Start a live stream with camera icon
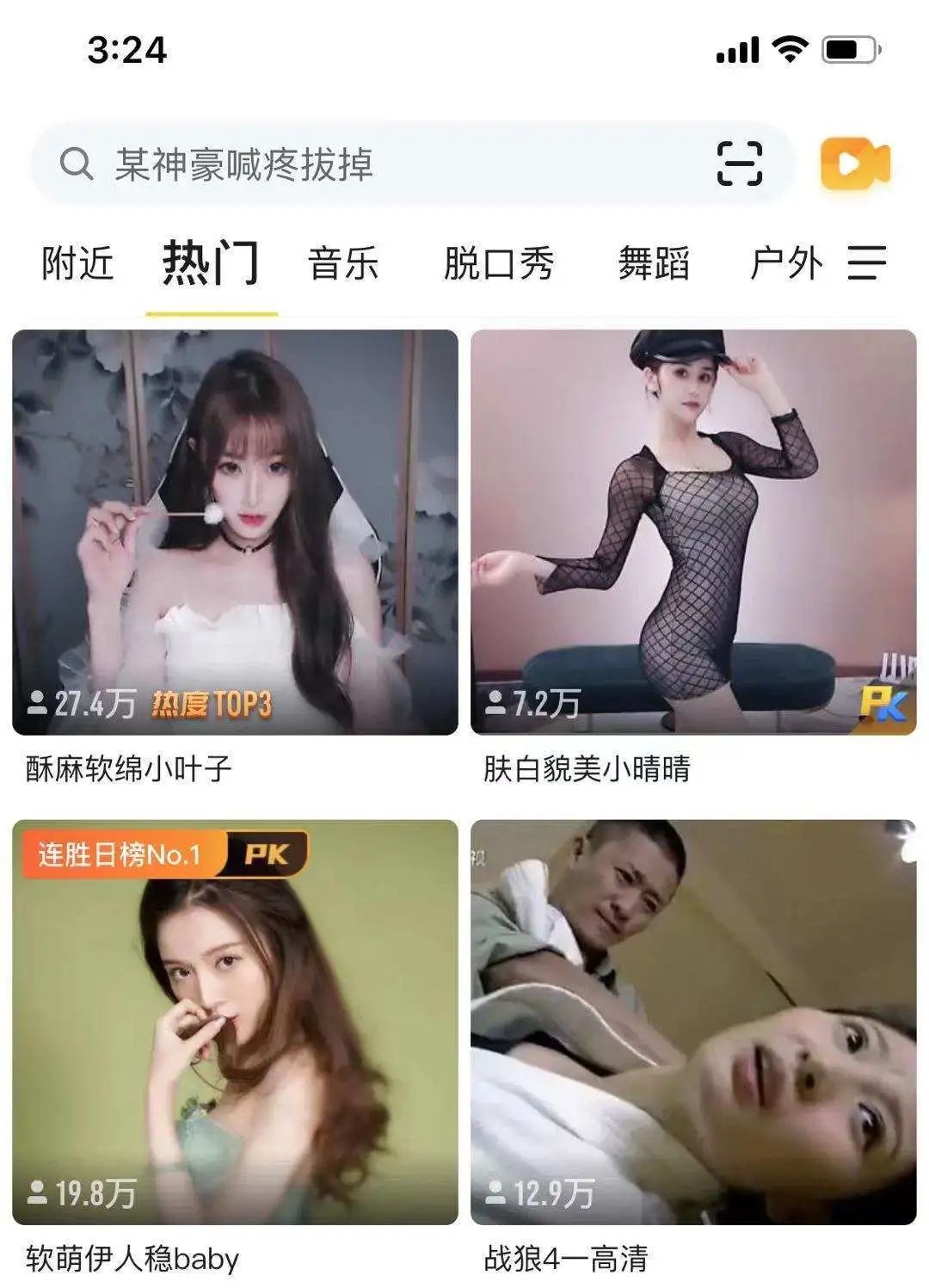 click(855, 163)
